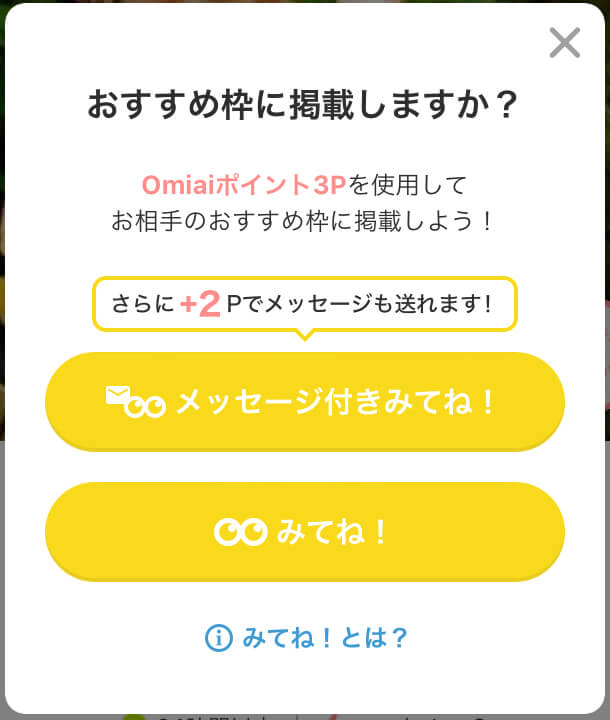
Task: Tap the メッセージ付きみてね！ button
Action: click(305, 401)
